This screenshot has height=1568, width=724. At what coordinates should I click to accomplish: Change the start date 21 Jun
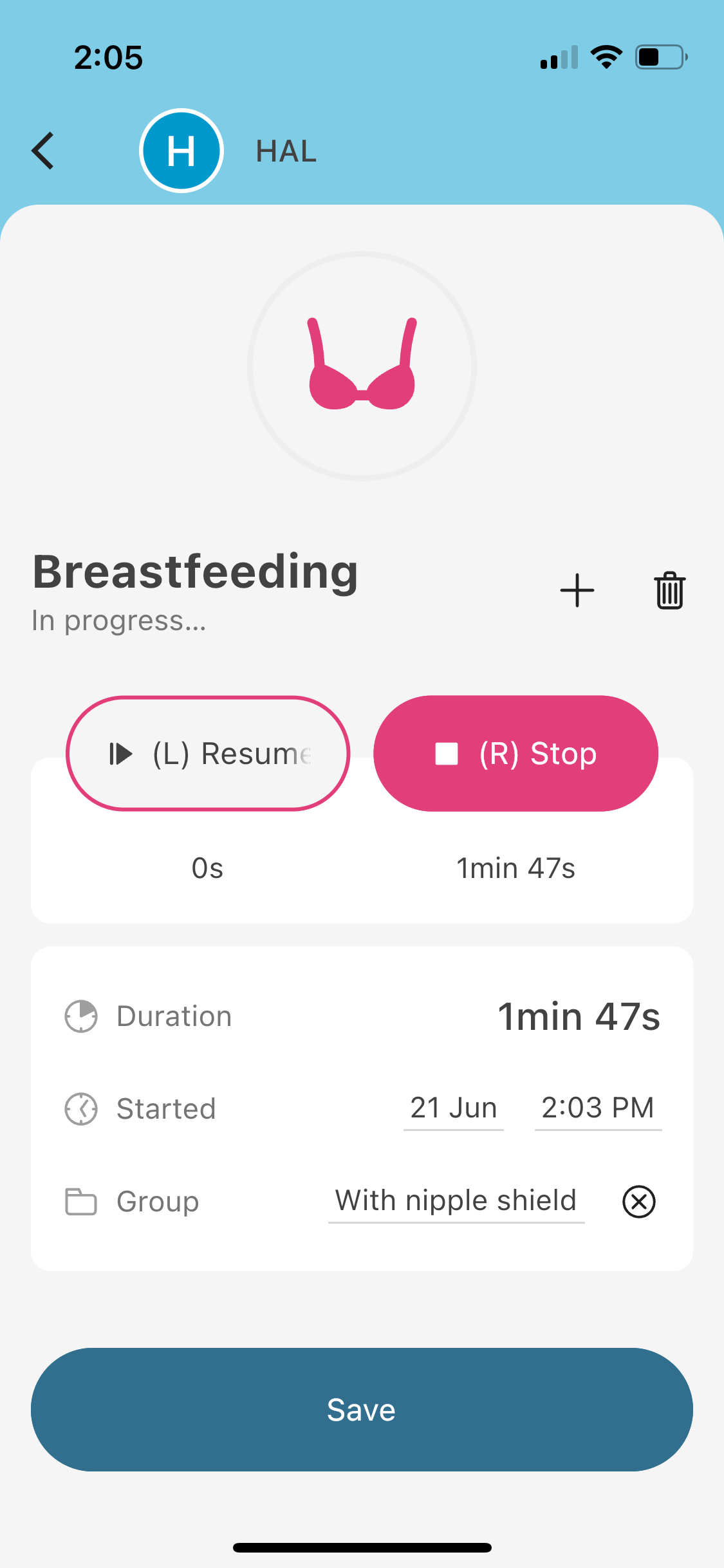(x=454, y=1108)
